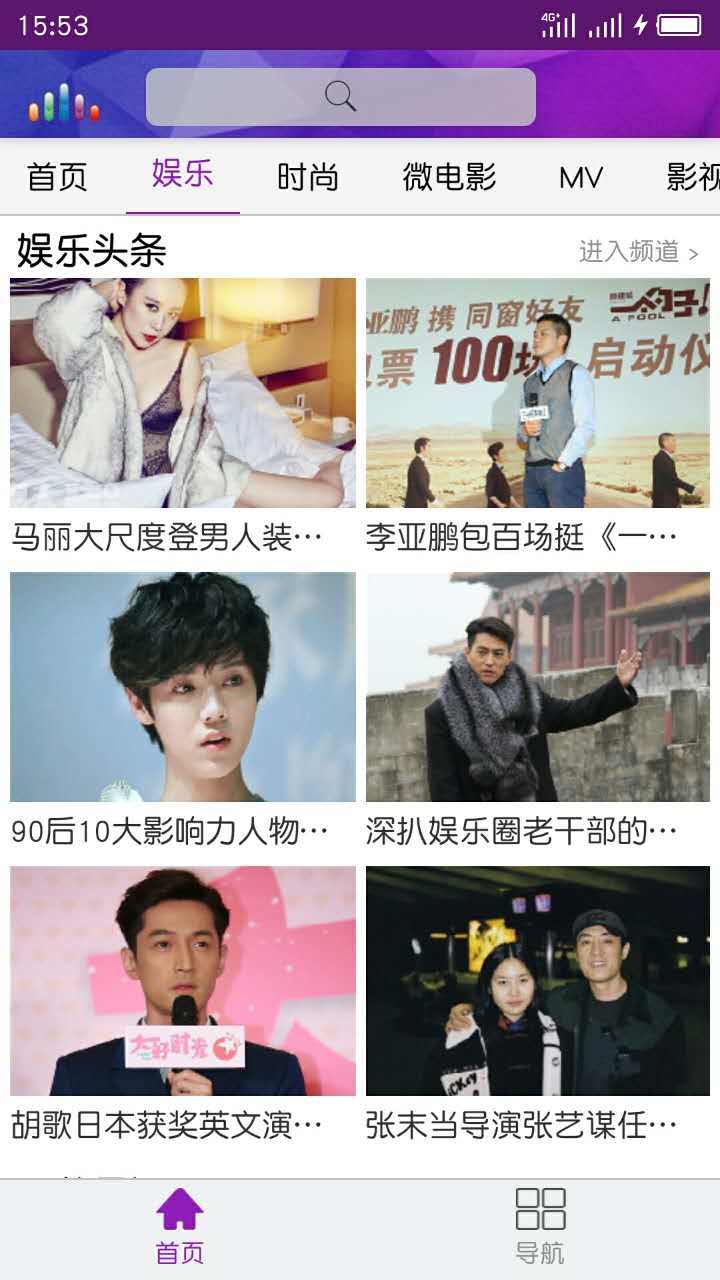Screen dimensions: 720x1280
Task: Switch to the MV tab
Action: 581,178
